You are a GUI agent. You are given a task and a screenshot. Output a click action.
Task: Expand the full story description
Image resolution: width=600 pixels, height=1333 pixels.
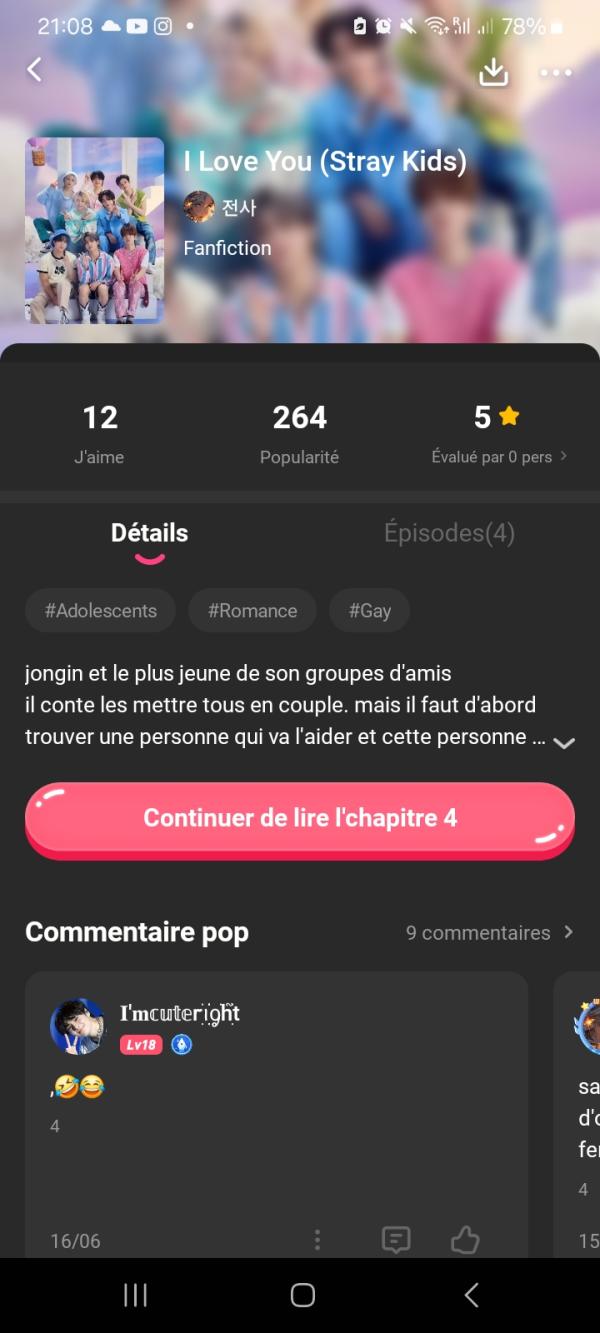[564, 742]
